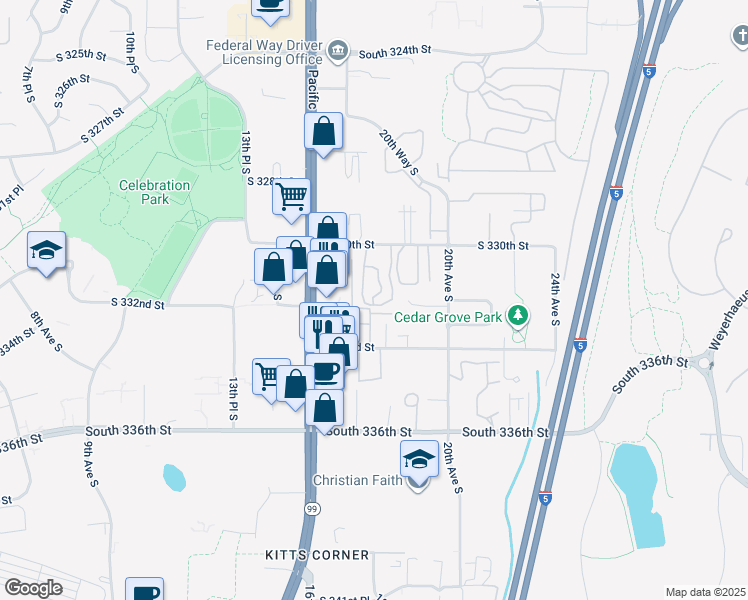Tap the shopping bag marker below Driver Licensing Office
The height and width of the screenshot is (600, 748).
tap(323, 132)
